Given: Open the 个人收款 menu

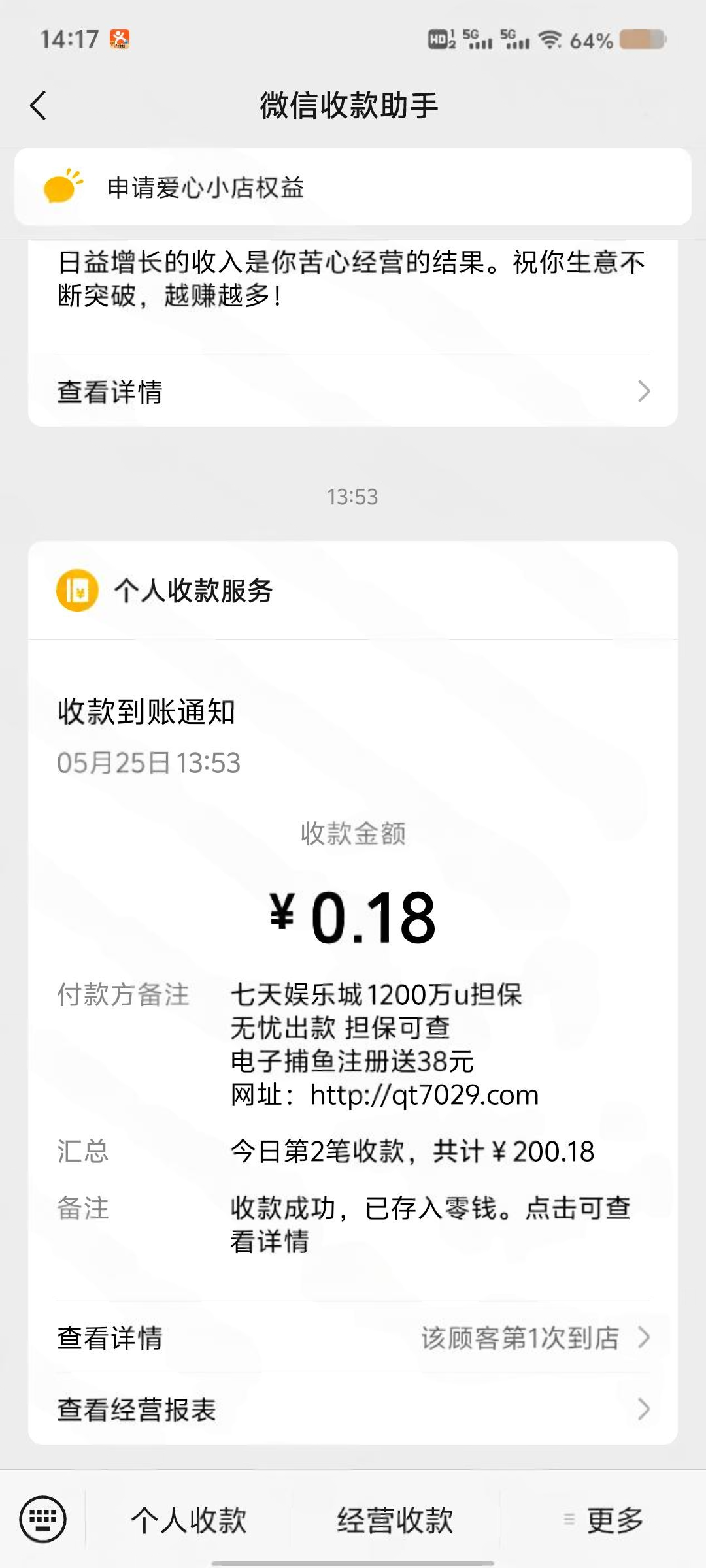Looking at the screenshot, I should 189,1520.
